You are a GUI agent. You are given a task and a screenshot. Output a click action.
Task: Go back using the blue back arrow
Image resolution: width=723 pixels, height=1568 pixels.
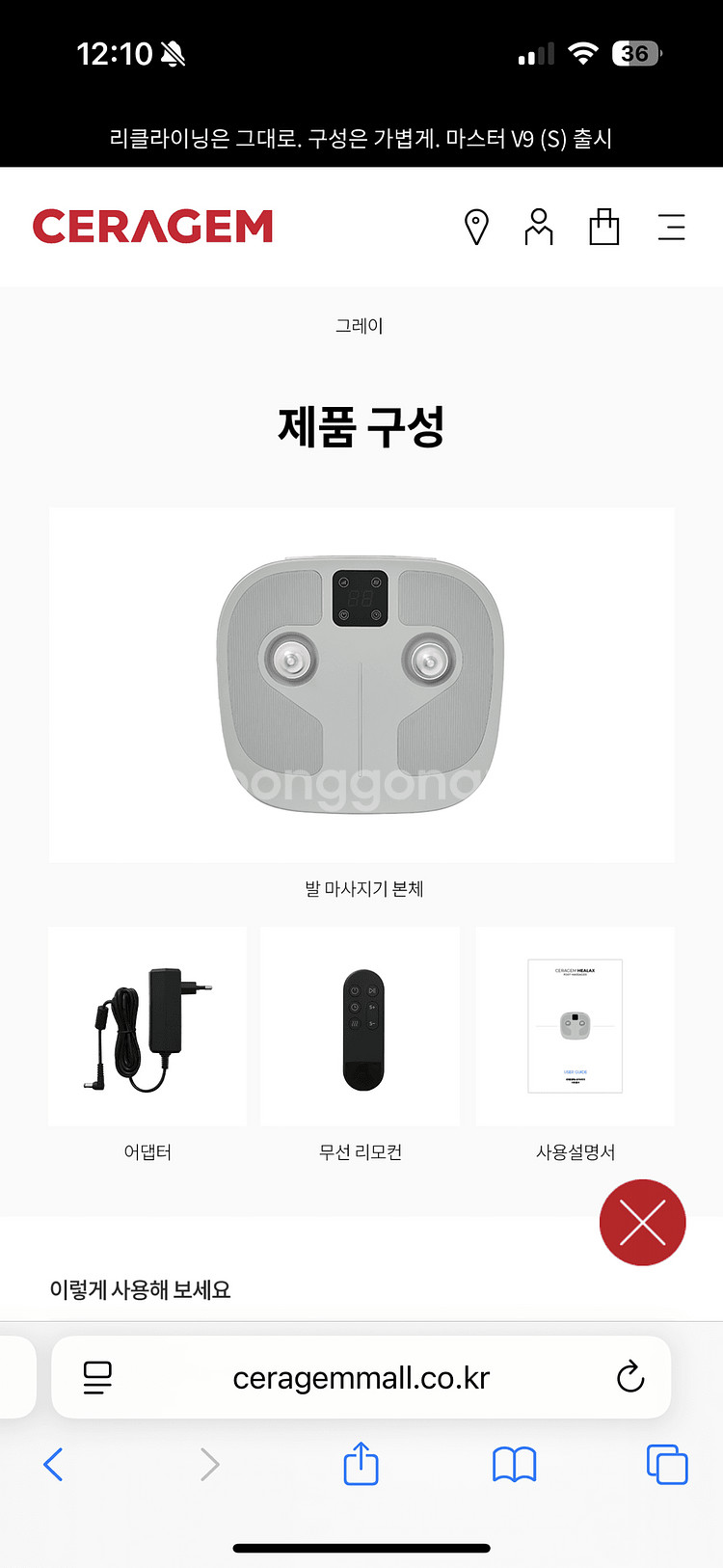(x=55, y=1464)
